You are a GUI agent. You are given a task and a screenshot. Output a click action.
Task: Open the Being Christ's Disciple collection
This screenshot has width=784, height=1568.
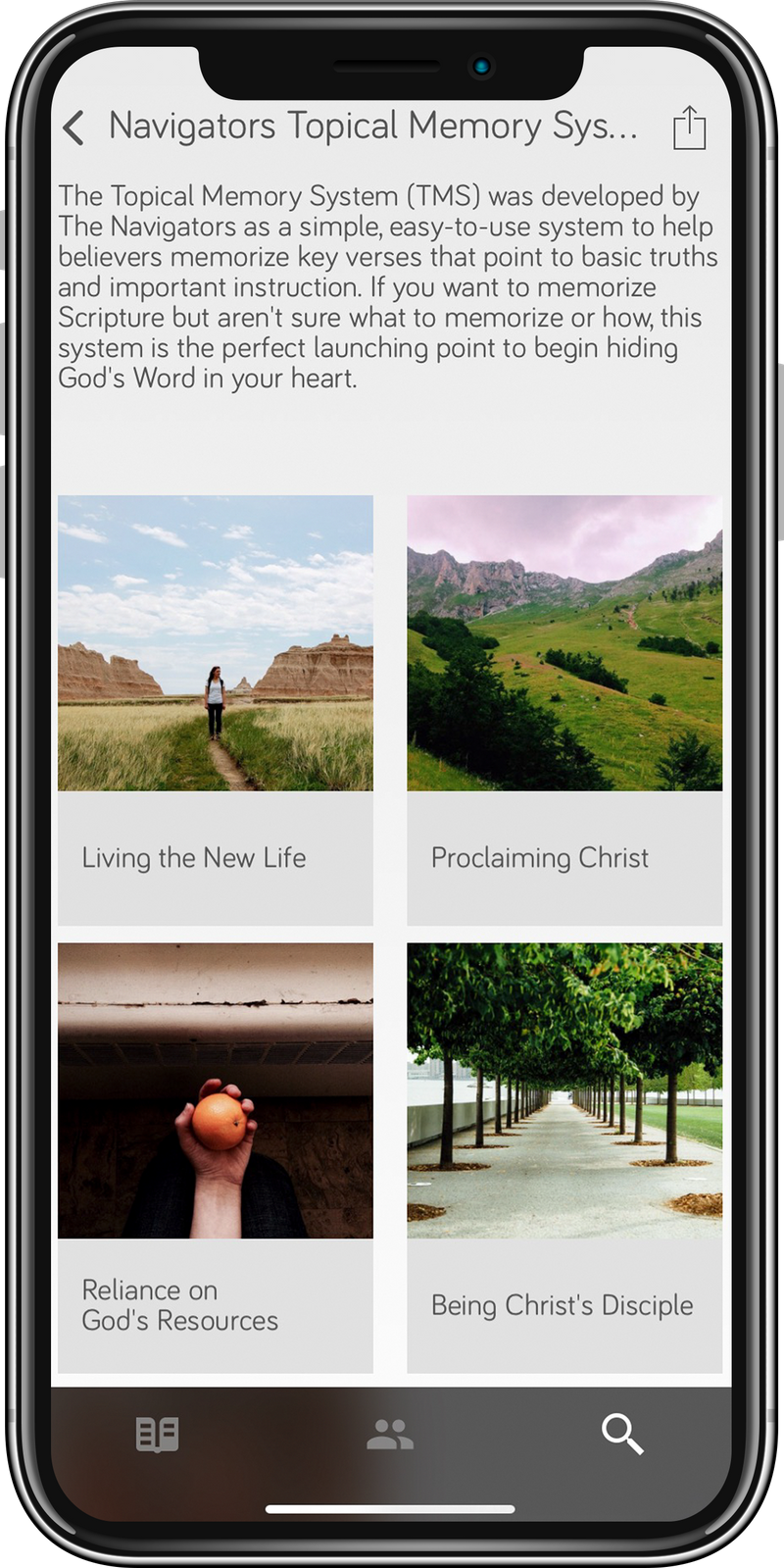point(564,1158)
